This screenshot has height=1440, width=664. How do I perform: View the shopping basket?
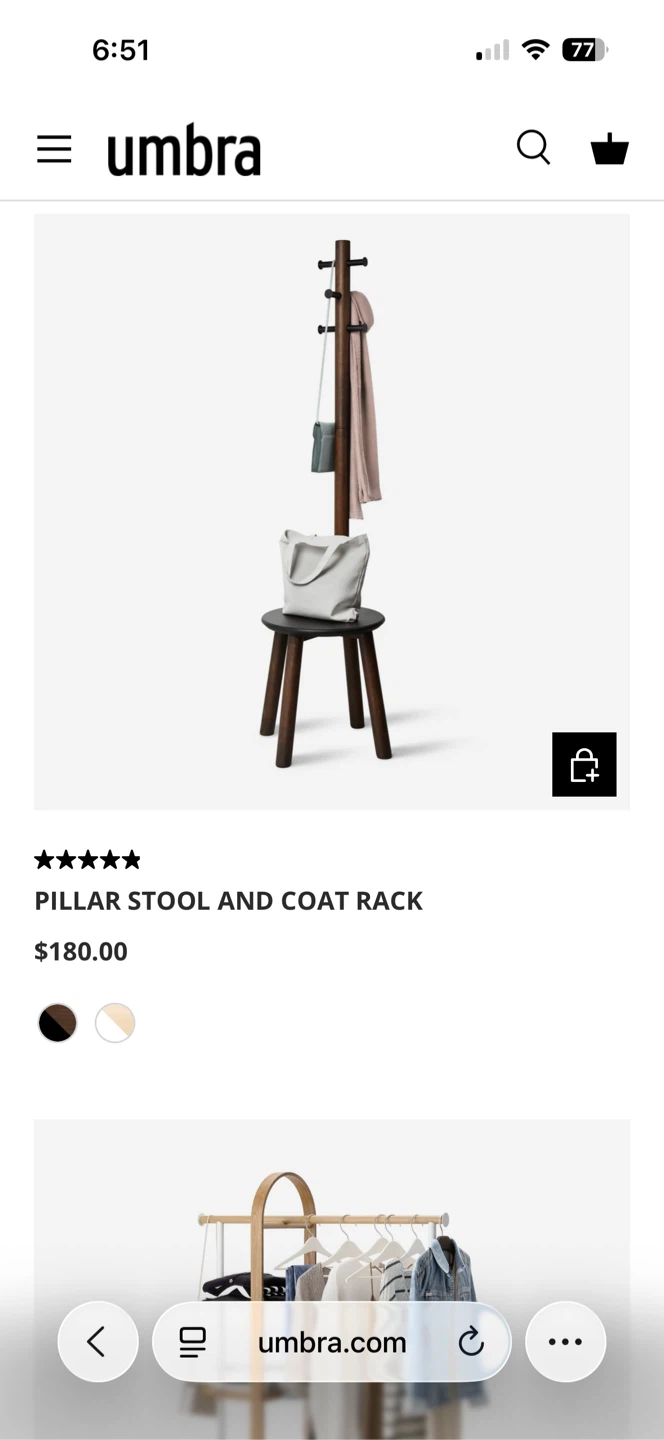609,149
